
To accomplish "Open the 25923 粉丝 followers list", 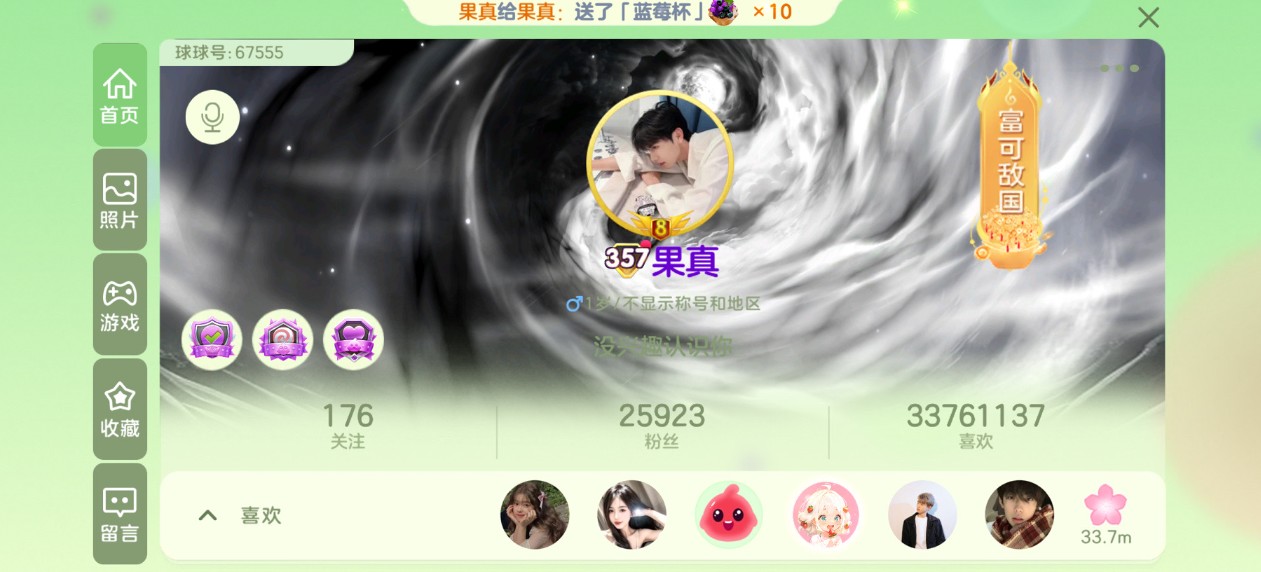I will 661,425.
